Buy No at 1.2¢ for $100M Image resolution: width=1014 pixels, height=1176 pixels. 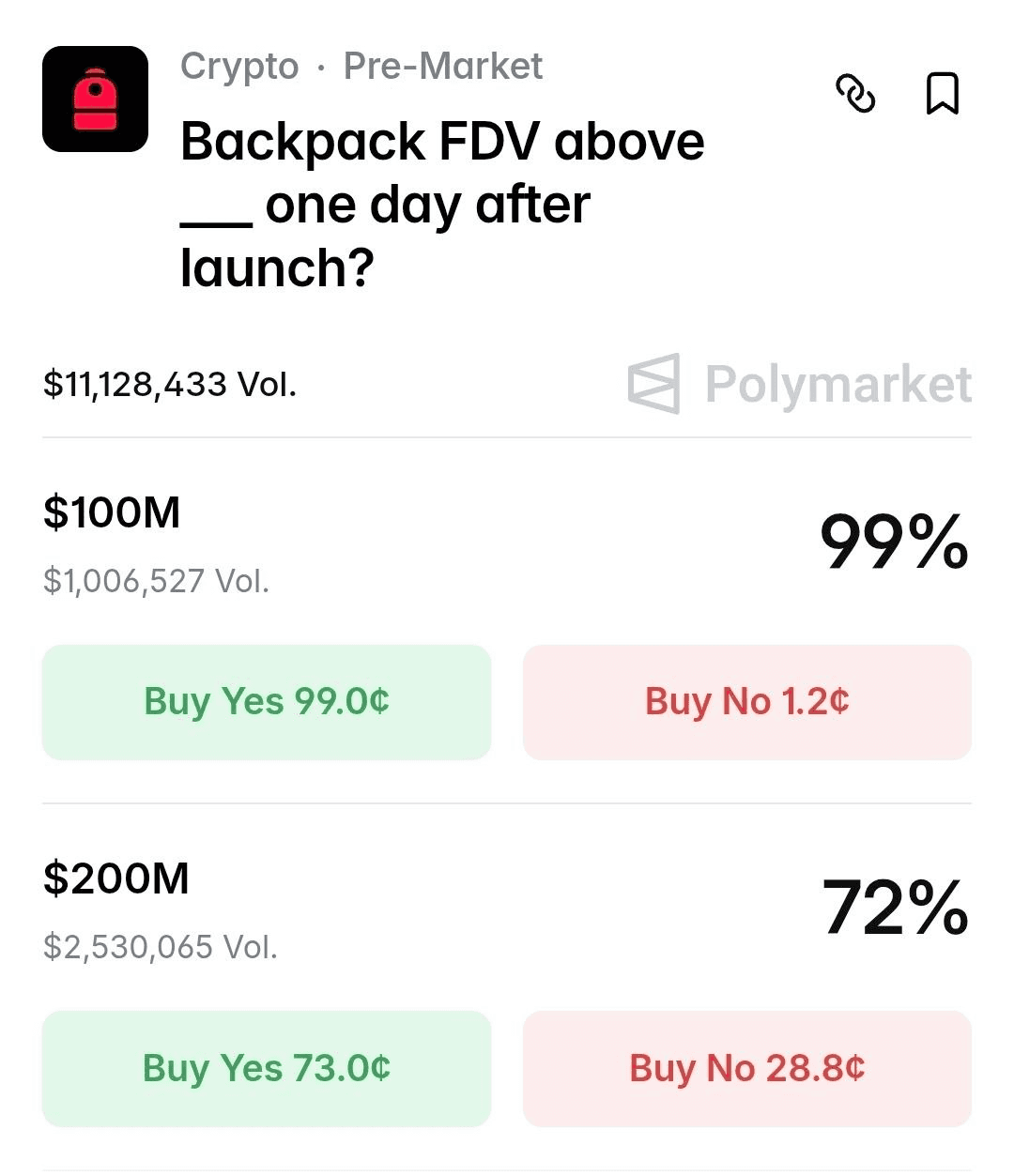tap(746, 702)
